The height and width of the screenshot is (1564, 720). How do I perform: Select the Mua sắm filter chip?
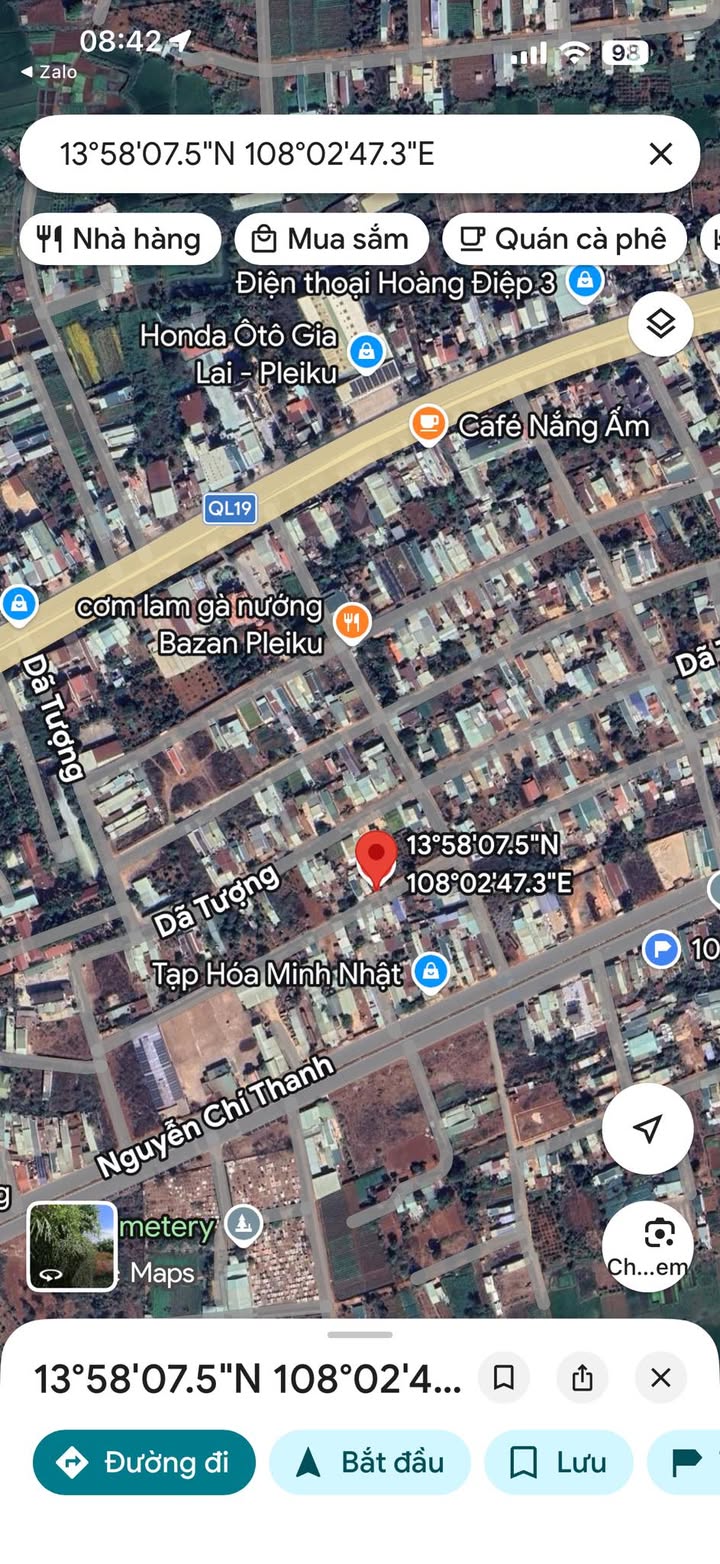coord(331,239)
